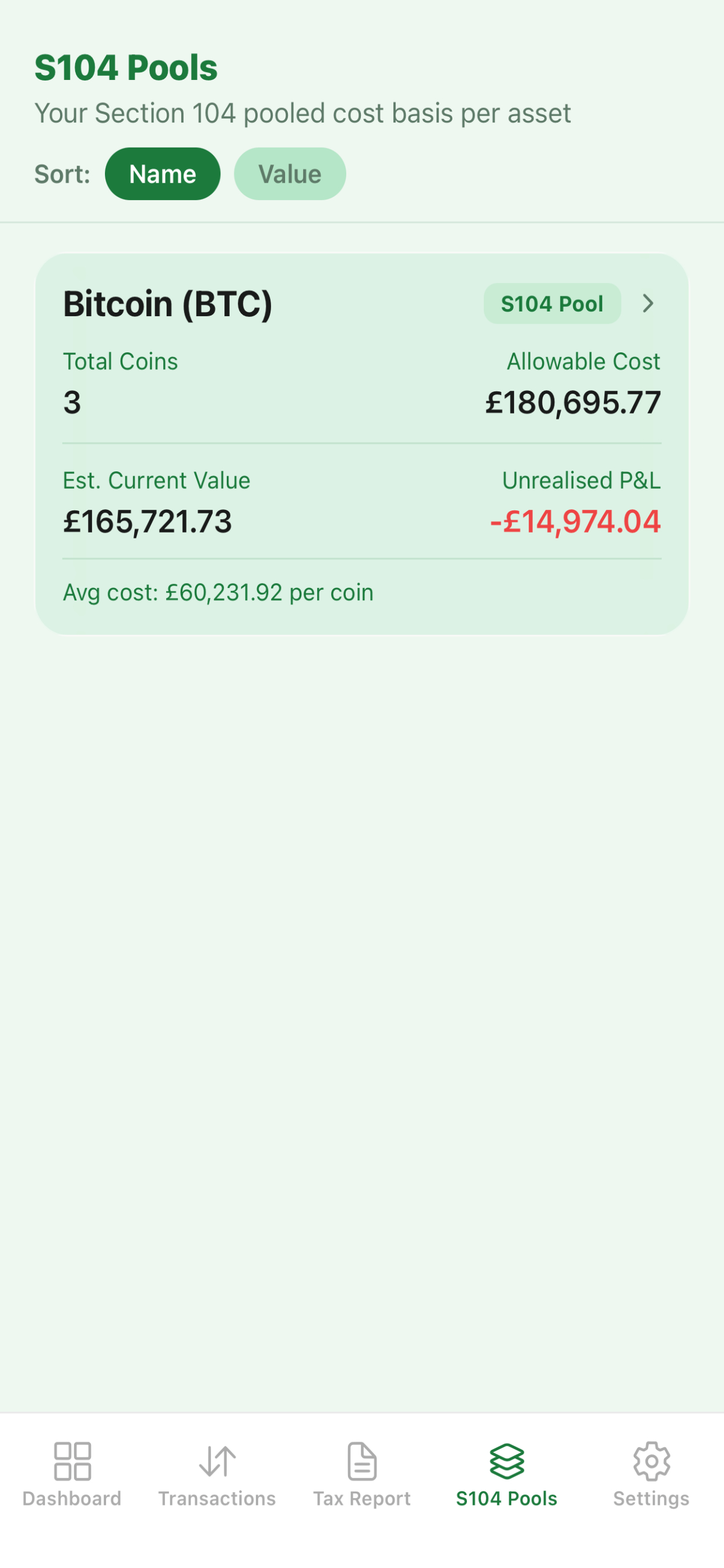The height and width of the screenshot is (1568, 724).
Task: Tap the S104 Pools layers icon
Action: tap(506, 1461)
